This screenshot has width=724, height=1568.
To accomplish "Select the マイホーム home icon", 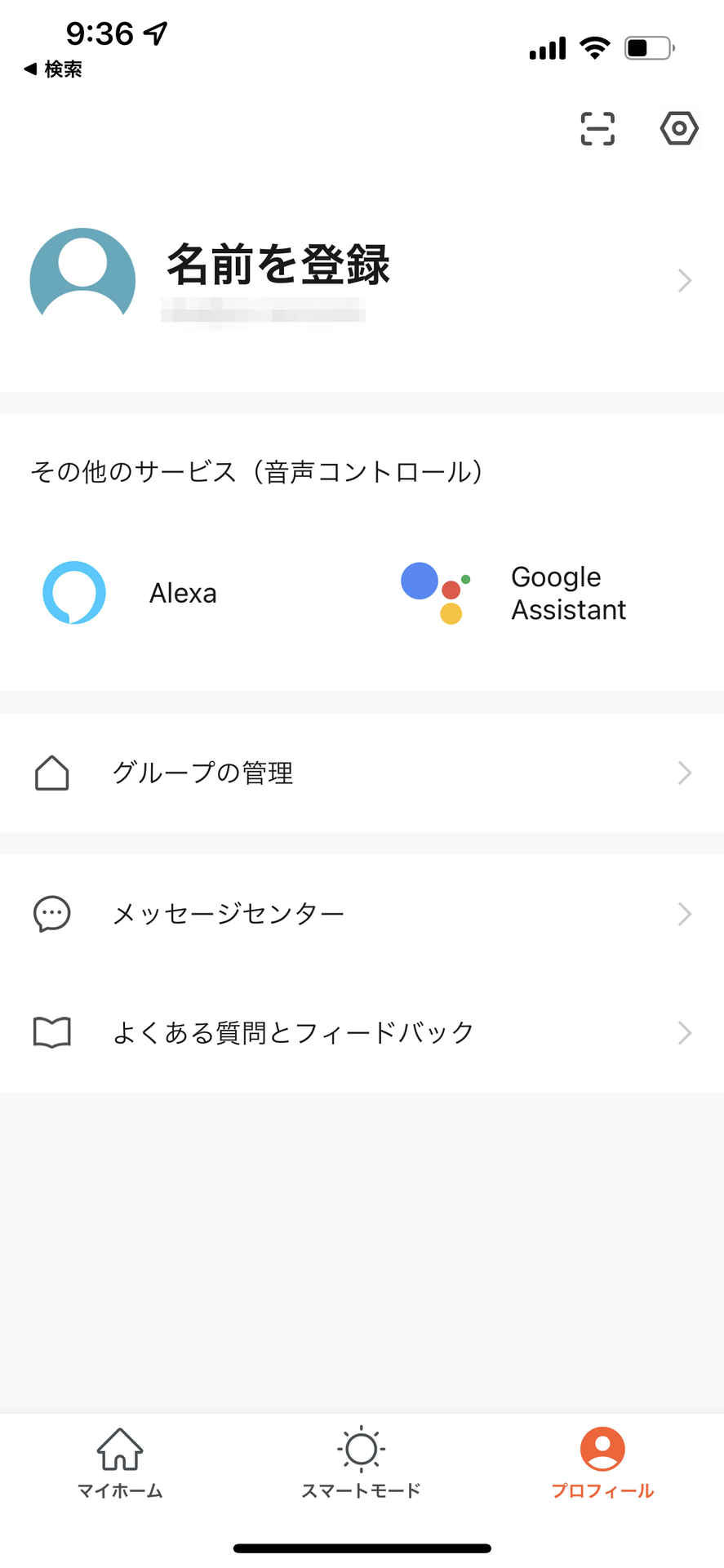I will [x=119, y=1453].
